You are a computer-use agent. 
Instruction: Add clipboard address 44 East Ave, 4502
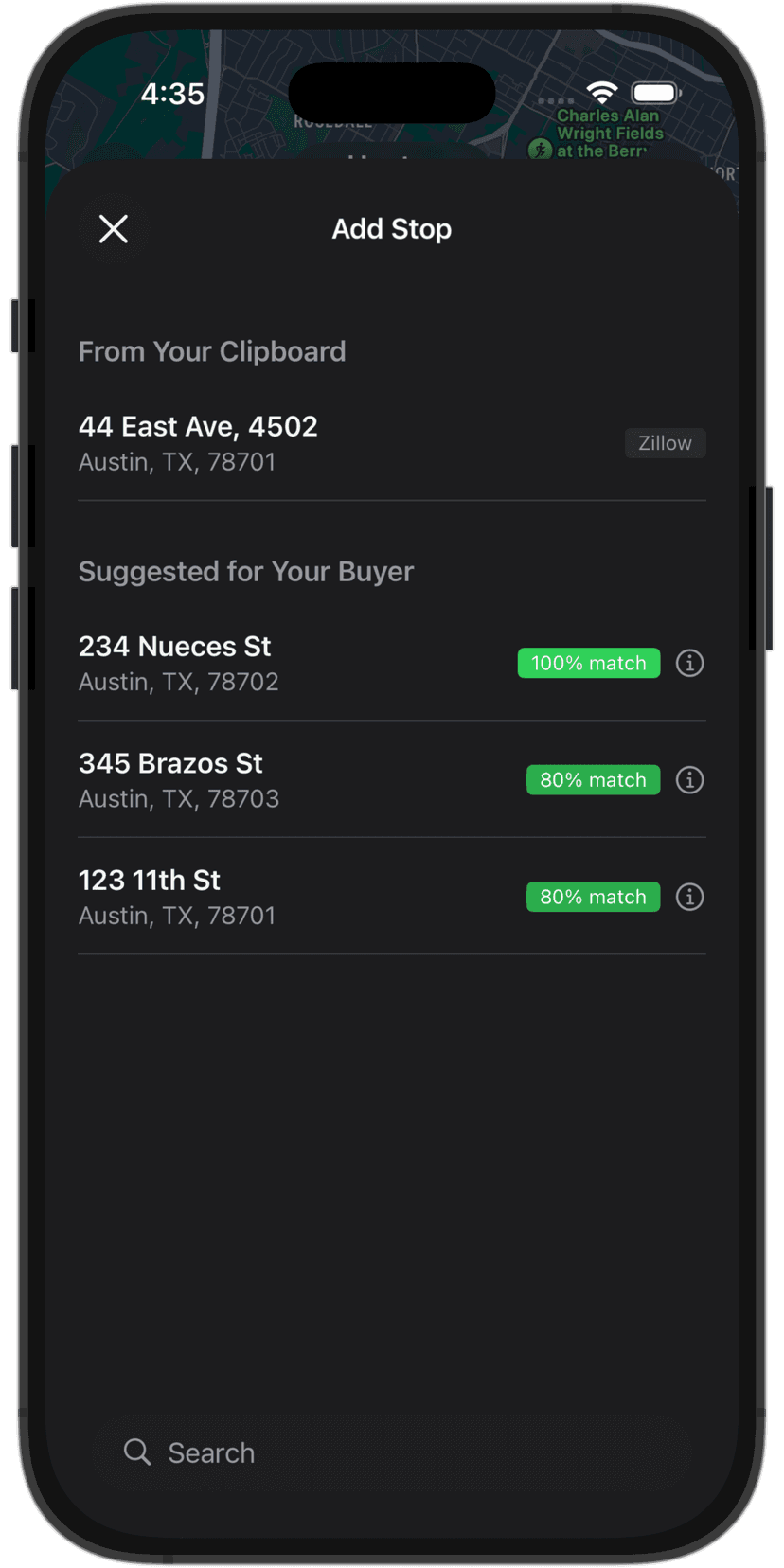tap(199, 443)
